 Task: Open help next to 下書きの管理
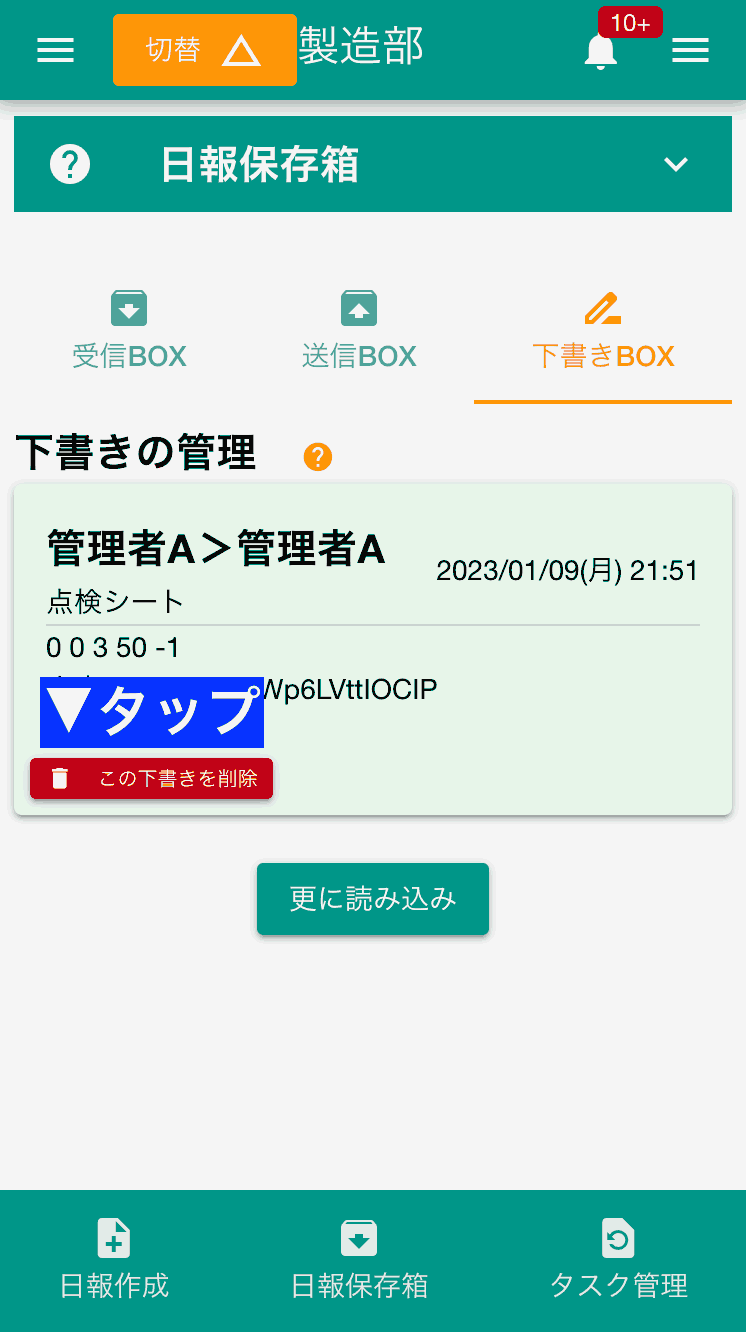click(x=318, y=457)
